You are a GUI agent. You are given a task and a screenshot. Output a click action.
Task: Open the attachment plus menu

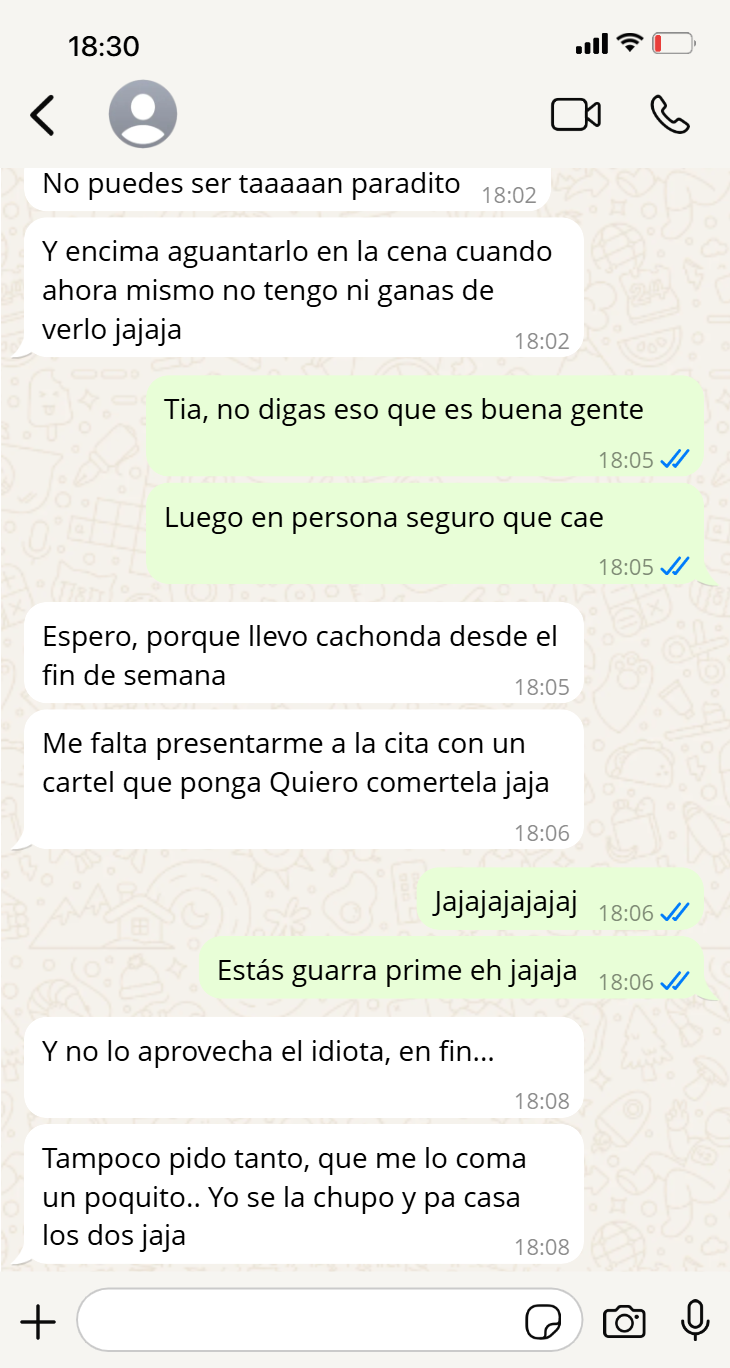point(38,1322)
